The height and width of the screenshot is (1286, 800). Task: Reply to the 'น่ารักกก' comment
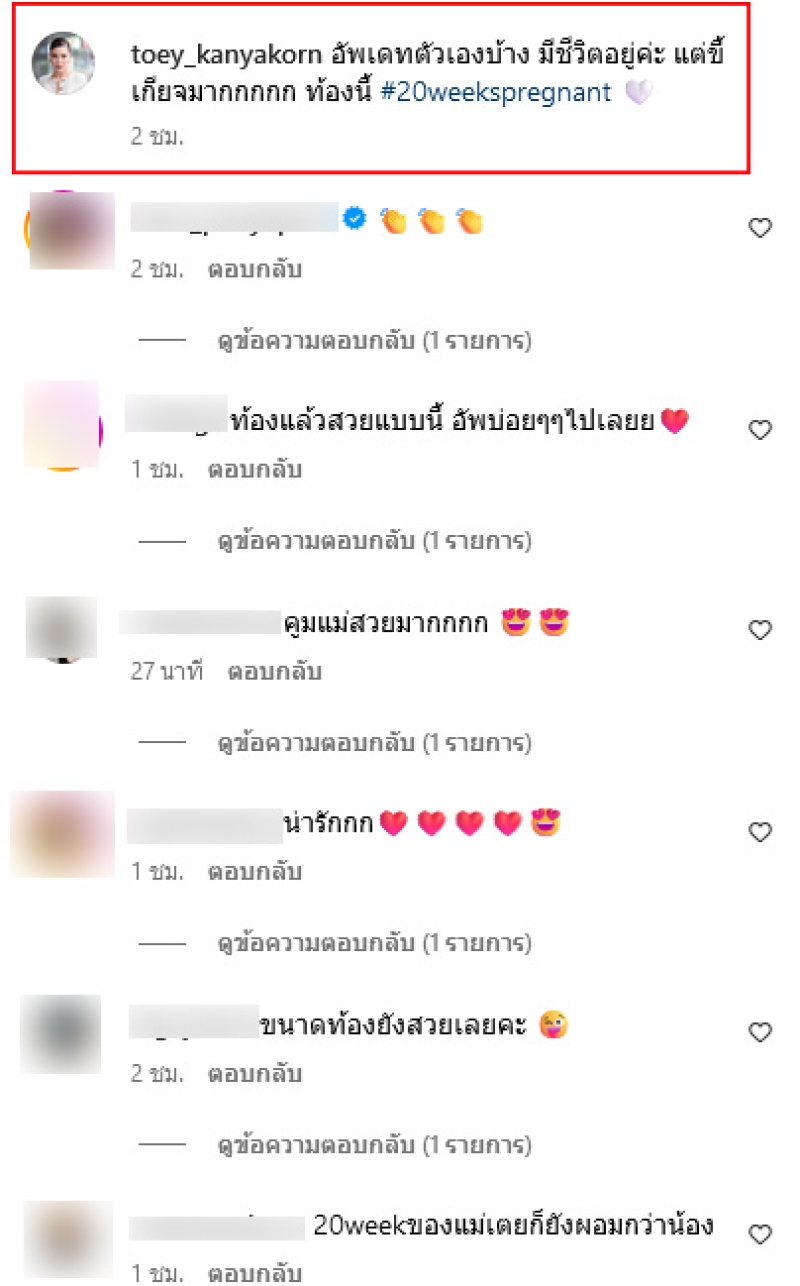point(254,871)
